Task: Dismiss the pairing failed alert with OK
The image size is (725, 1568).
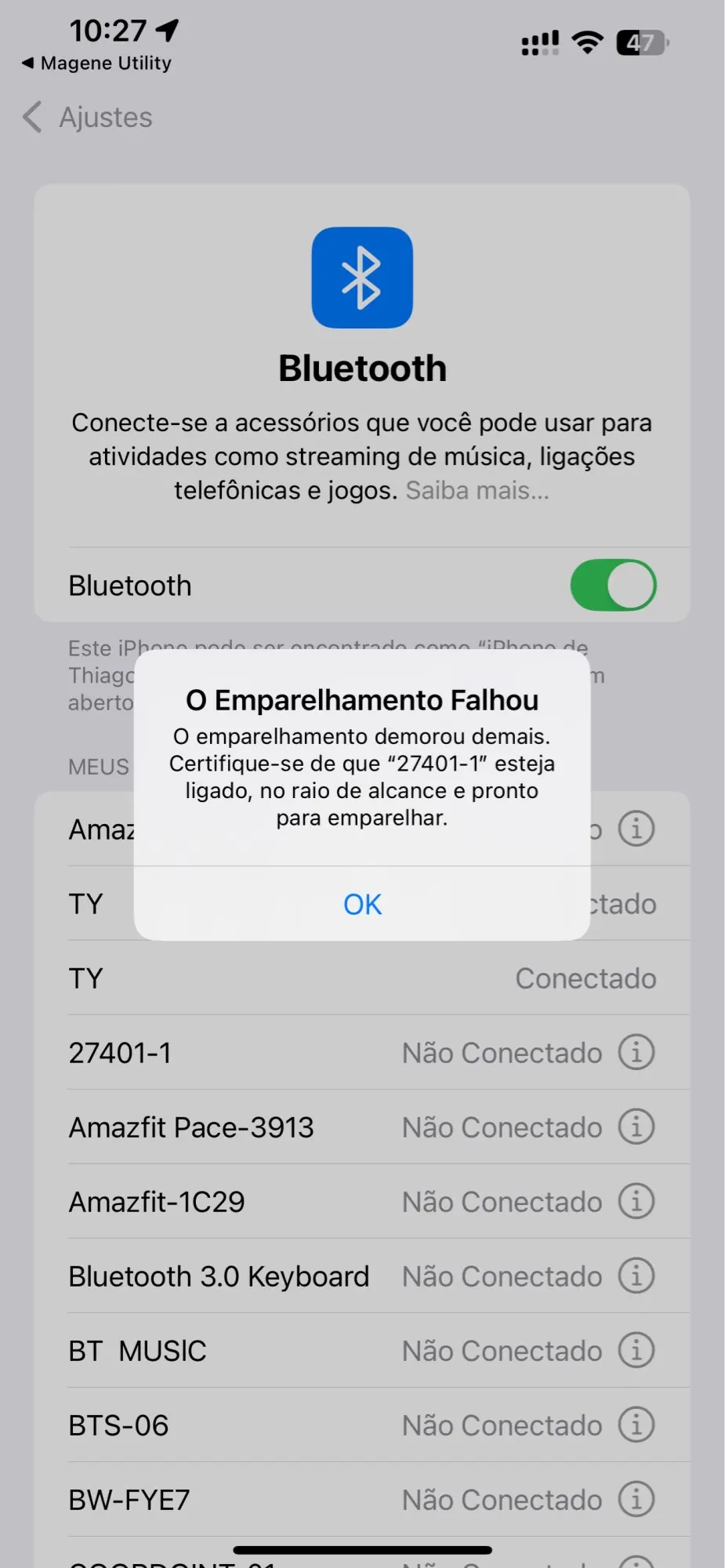Action: coord(362,904)
